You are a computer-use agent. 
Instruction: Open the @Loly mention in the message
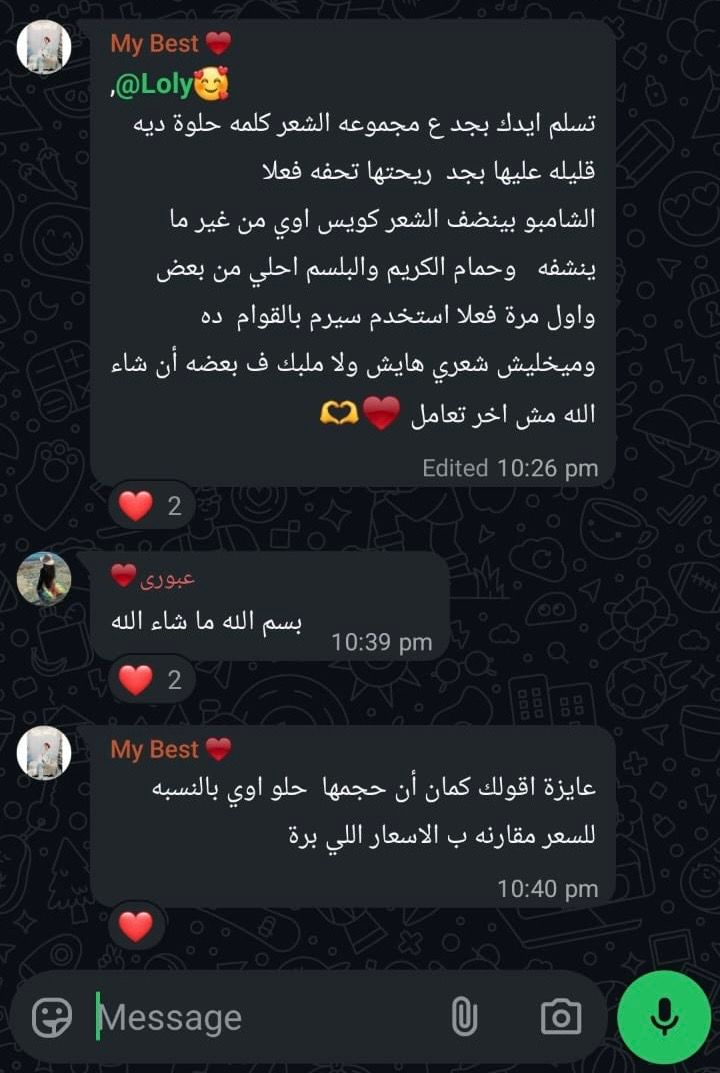(x=153, y=86)
